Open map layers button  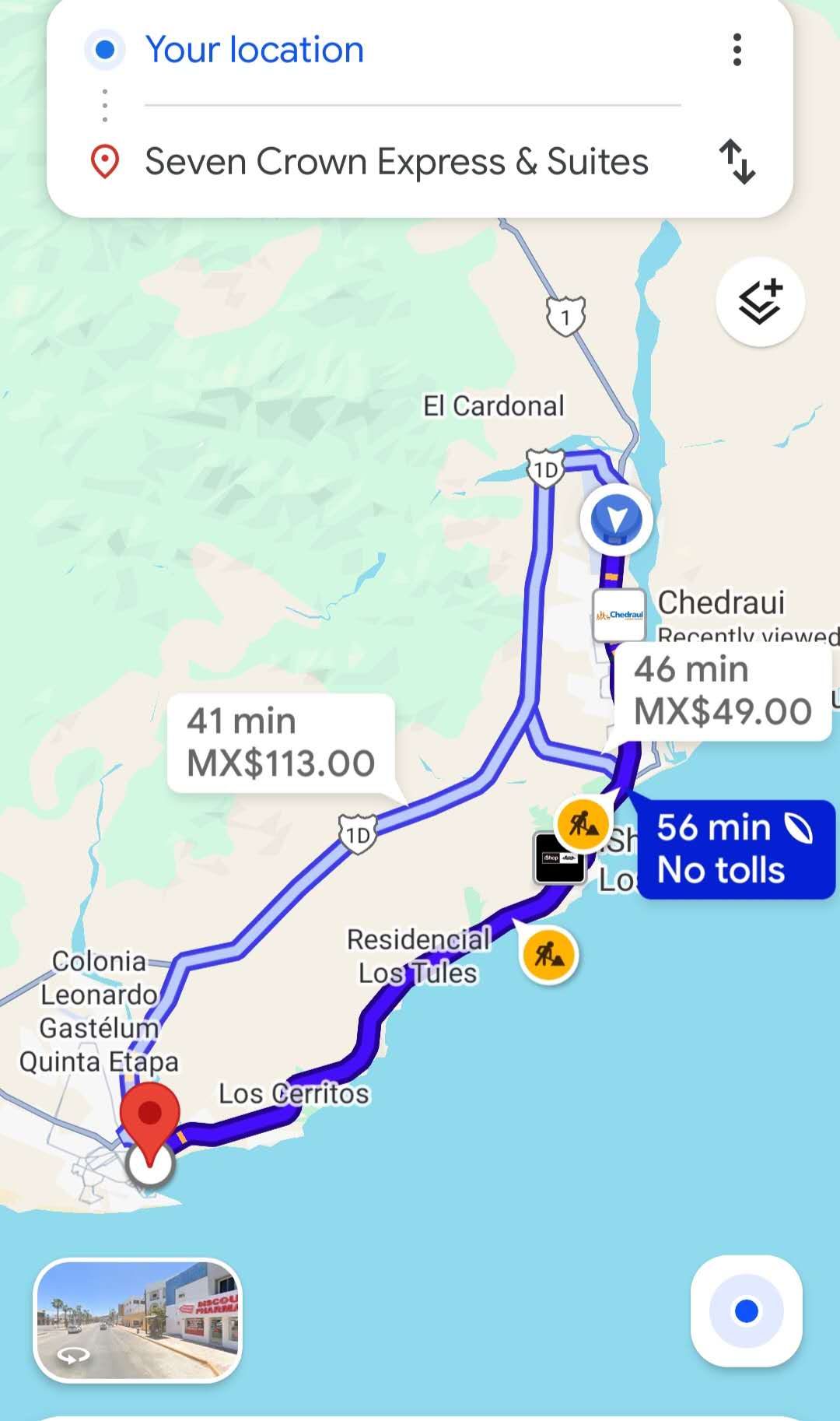coord(760,302)
